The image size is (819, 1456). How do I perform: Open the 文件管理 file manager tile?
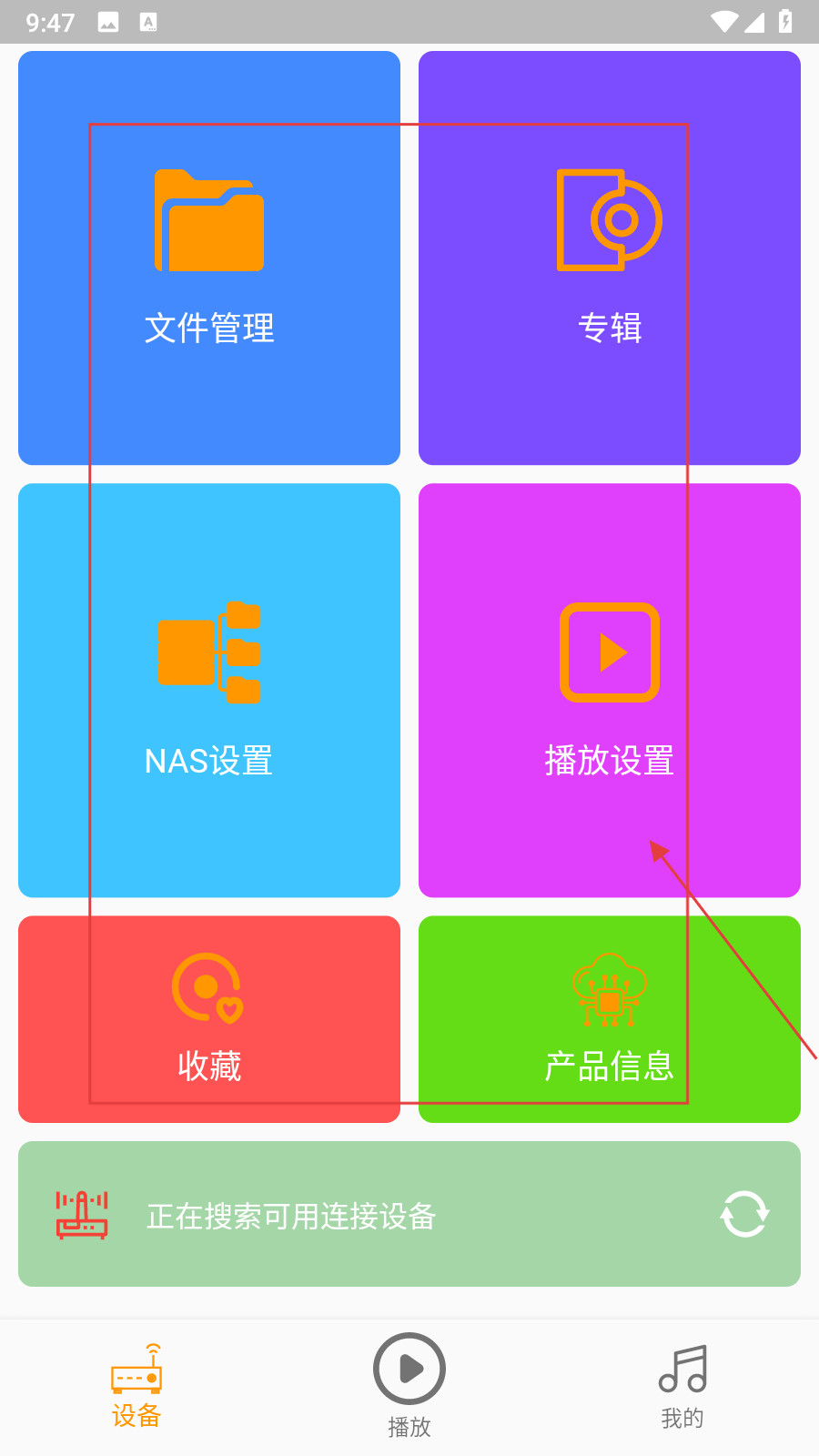pyautogui.click(x=209, y=258)
